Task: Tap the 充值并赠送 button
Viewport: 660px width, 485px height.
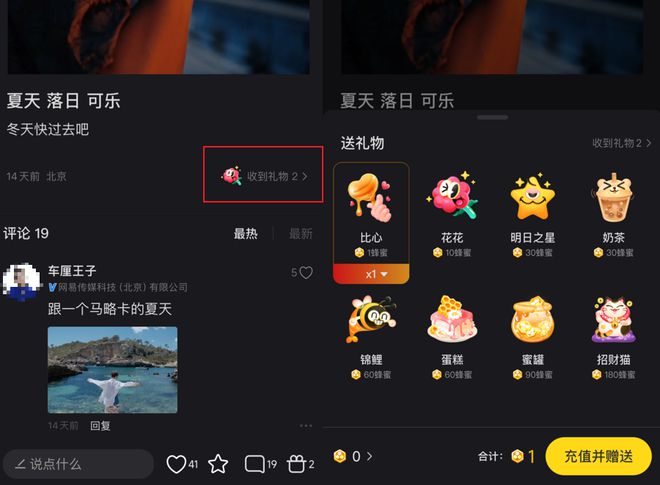Action: click(x=599, y=456)
